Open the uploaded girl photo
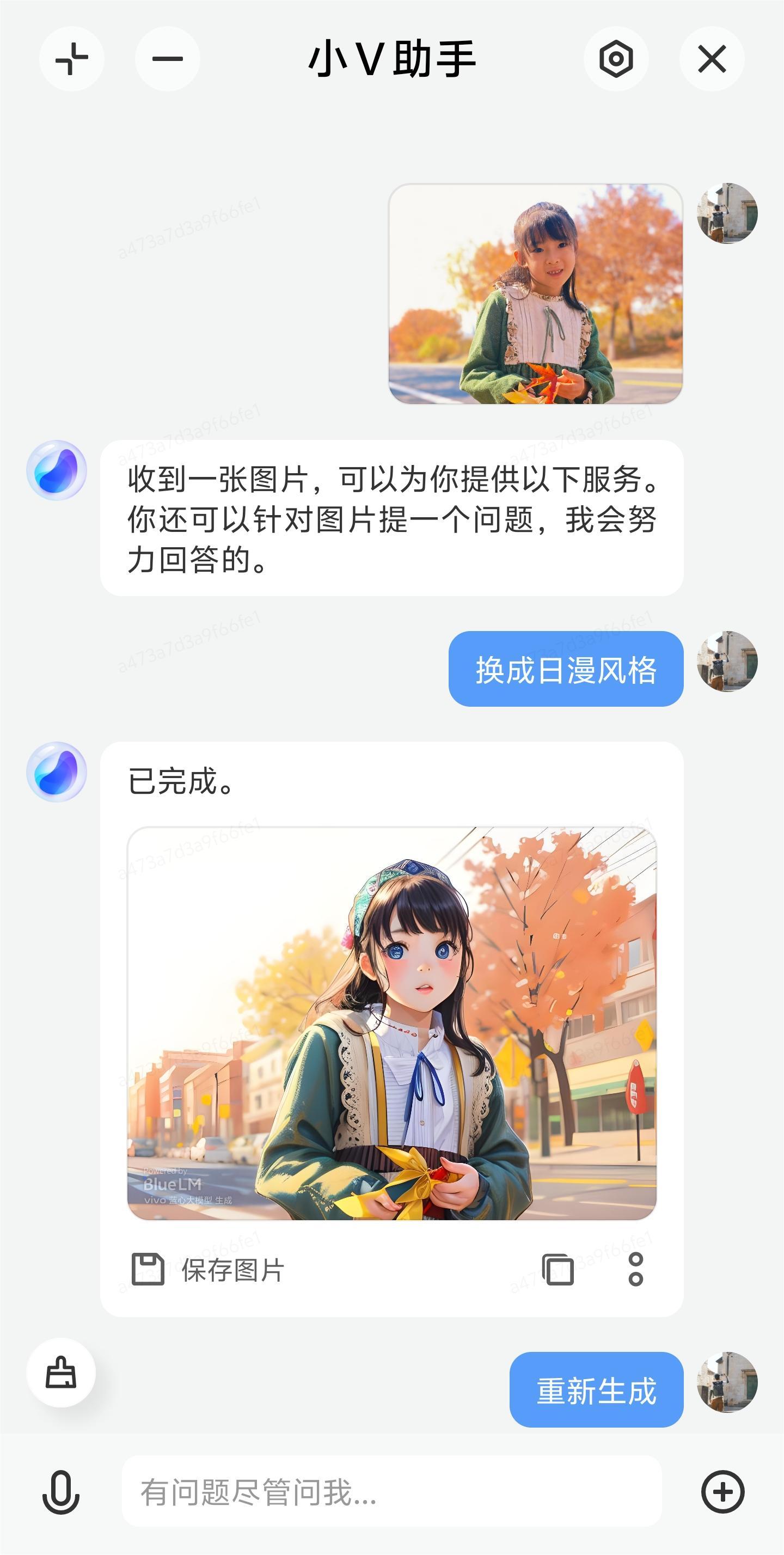 pyautogui.click(x=535, y=293)
